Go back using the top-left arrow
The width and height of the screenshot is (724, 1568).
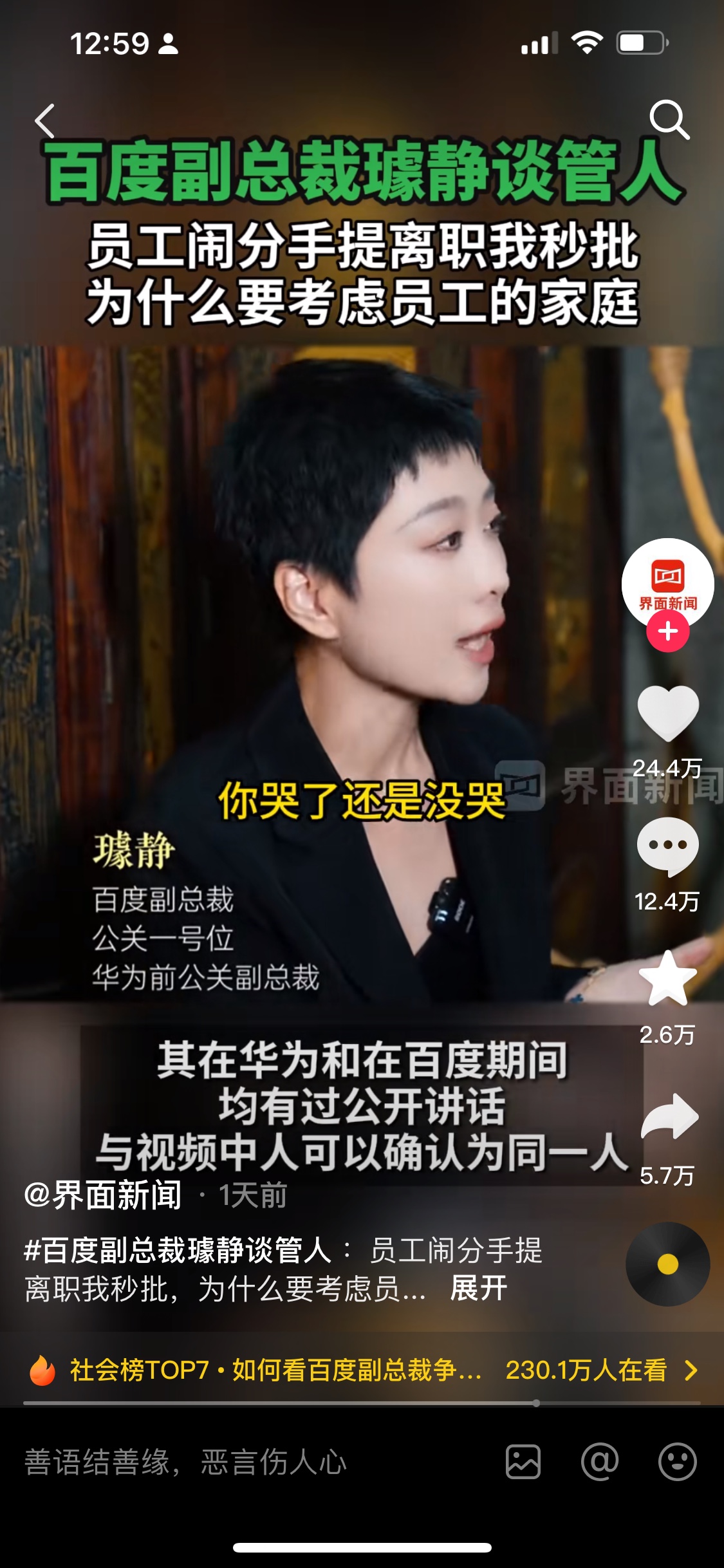click(44, 121)
